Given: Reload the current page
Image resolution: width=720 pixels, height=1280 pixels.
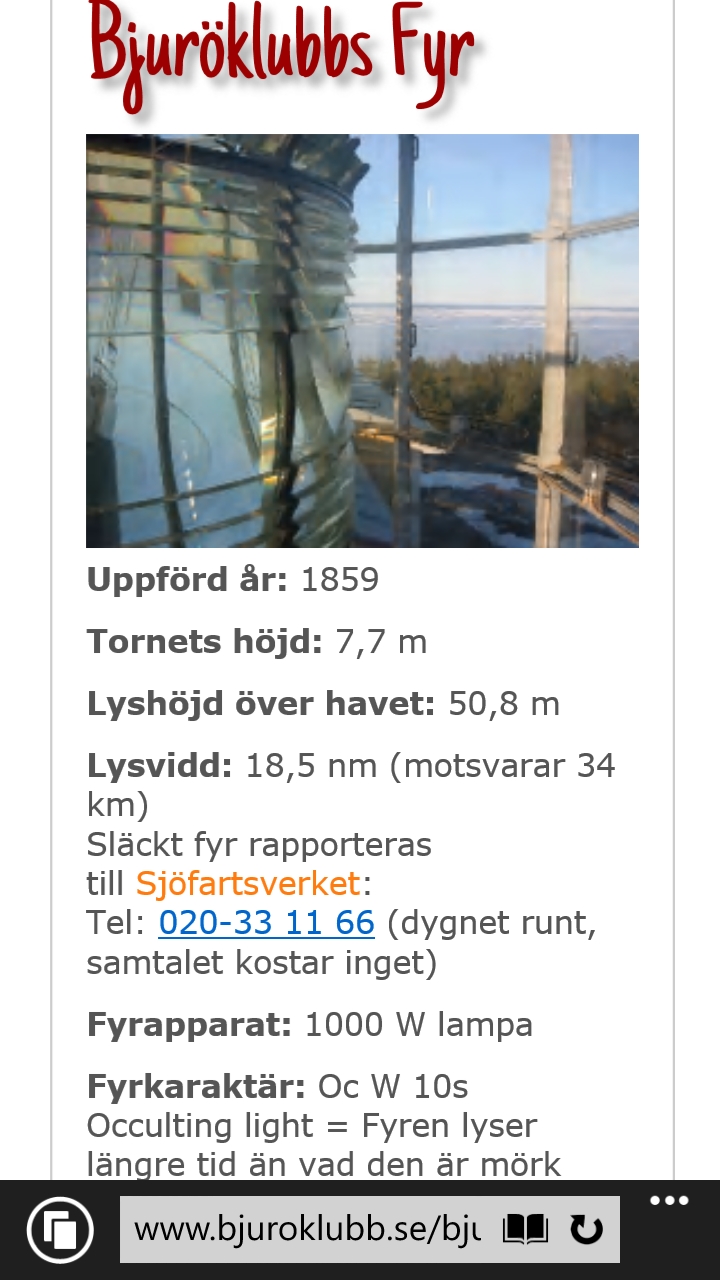Looking at the screenshot, I should tap(586, 1229).
